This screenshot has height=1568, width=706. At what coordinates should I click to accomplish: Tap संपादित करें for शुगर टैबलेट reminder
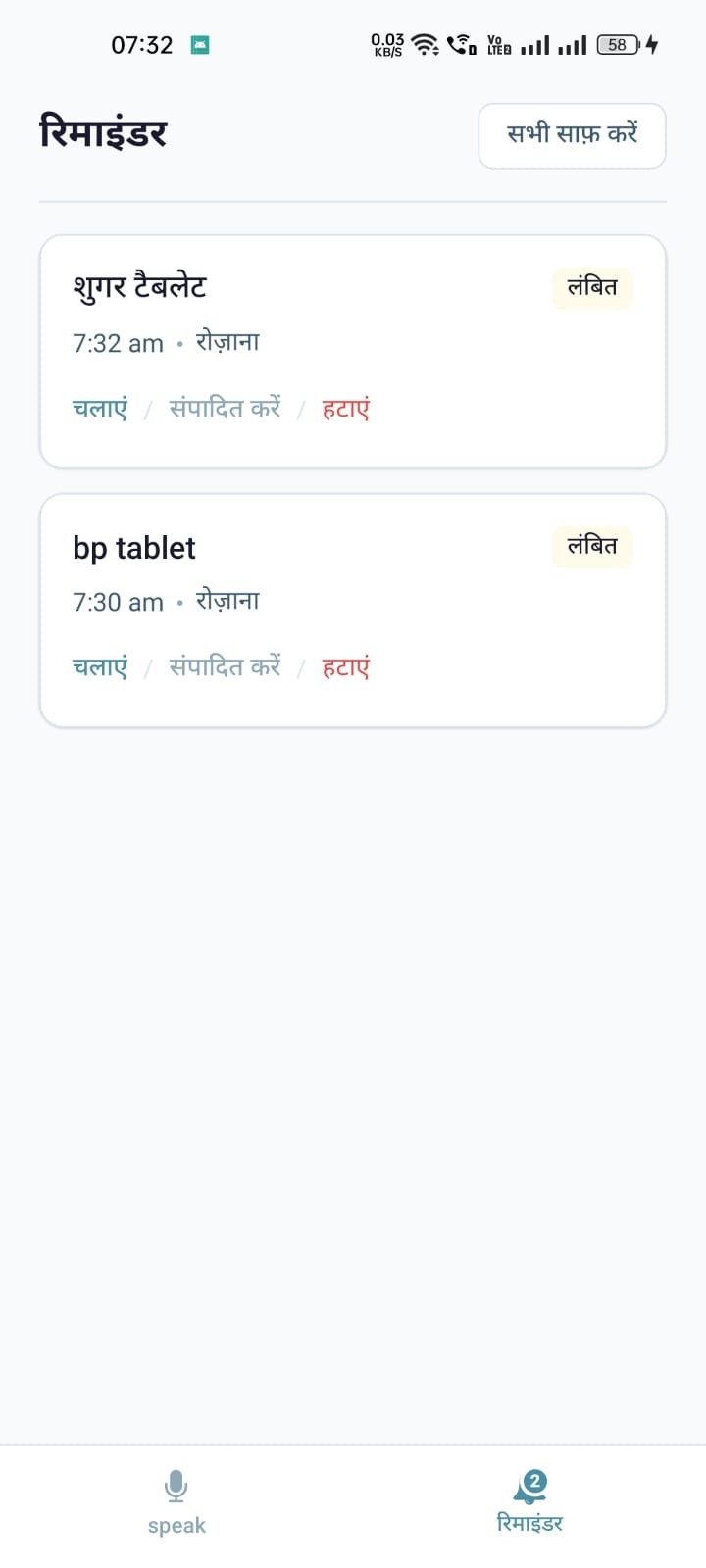(225, 409)
